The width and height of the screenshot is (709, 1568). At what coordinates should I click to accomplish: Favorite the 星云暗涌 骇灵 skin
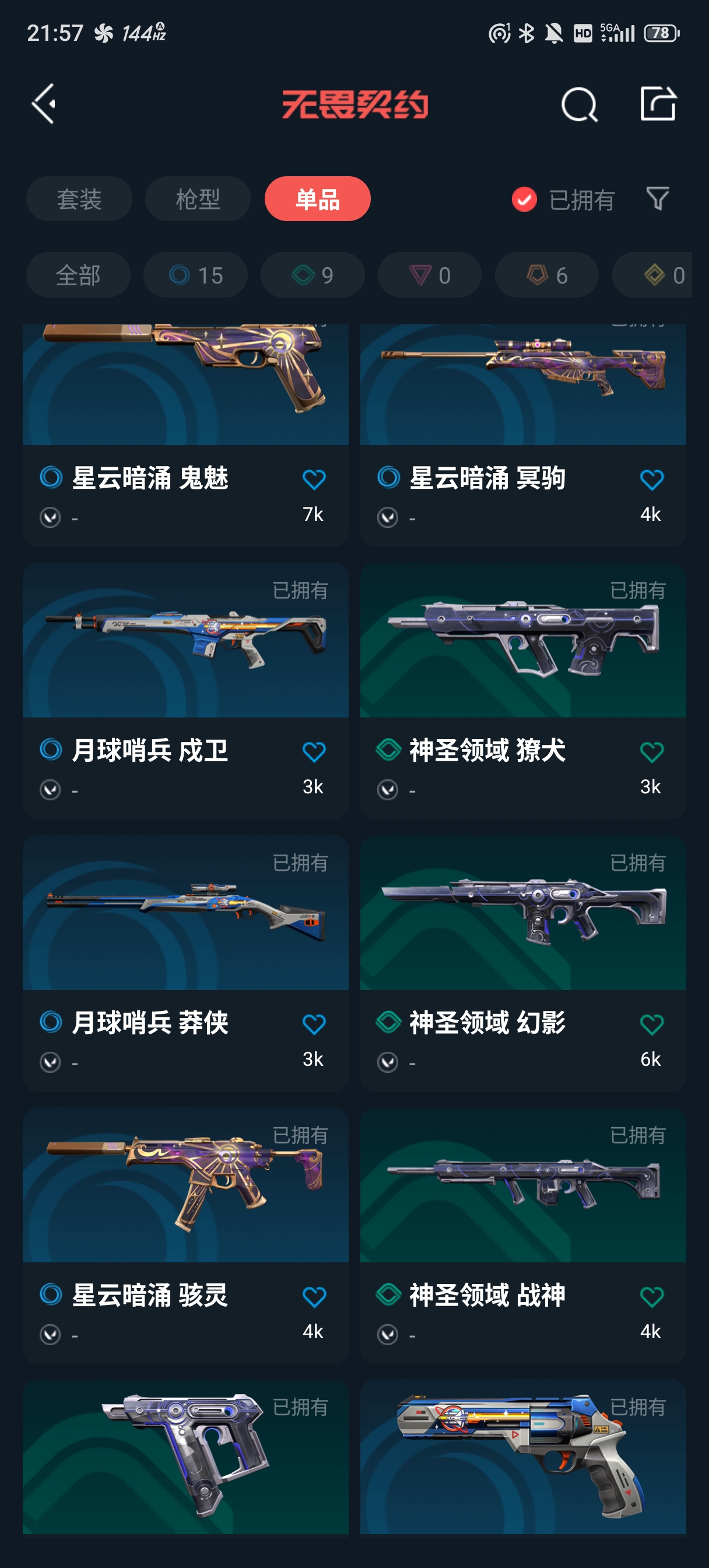tap(314, 1297)
